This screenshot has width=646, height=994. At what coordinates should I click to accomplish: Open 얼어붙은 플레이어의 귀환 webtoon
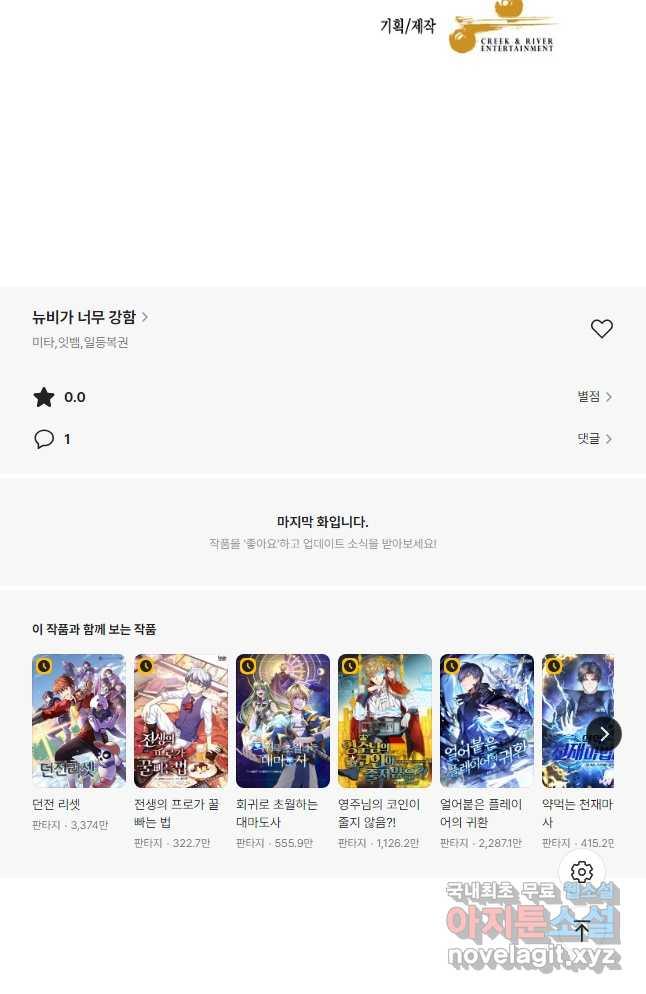[x=486, y=721]
